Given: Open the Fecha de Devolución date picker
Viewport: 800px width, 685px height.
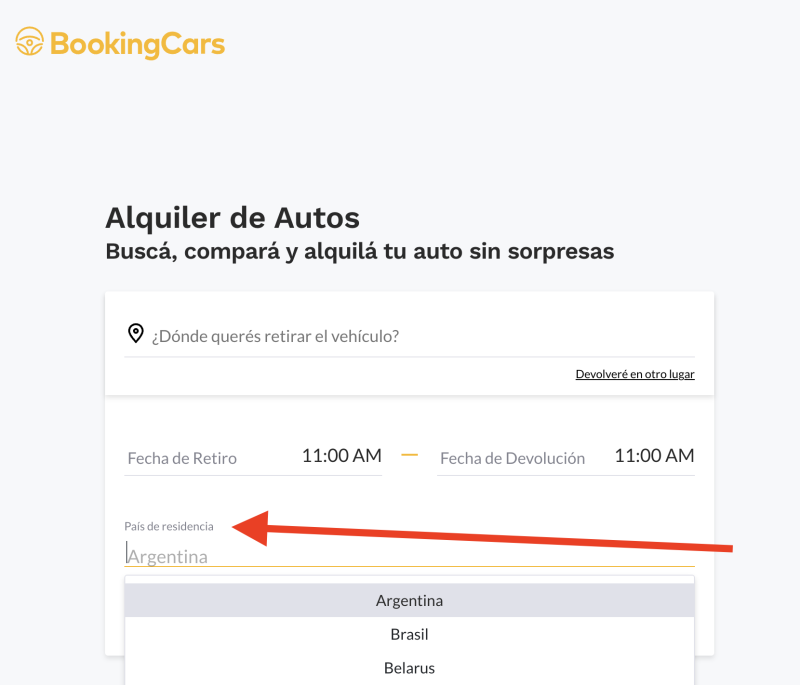Looking at the screenshot, I should click(512, 458).
